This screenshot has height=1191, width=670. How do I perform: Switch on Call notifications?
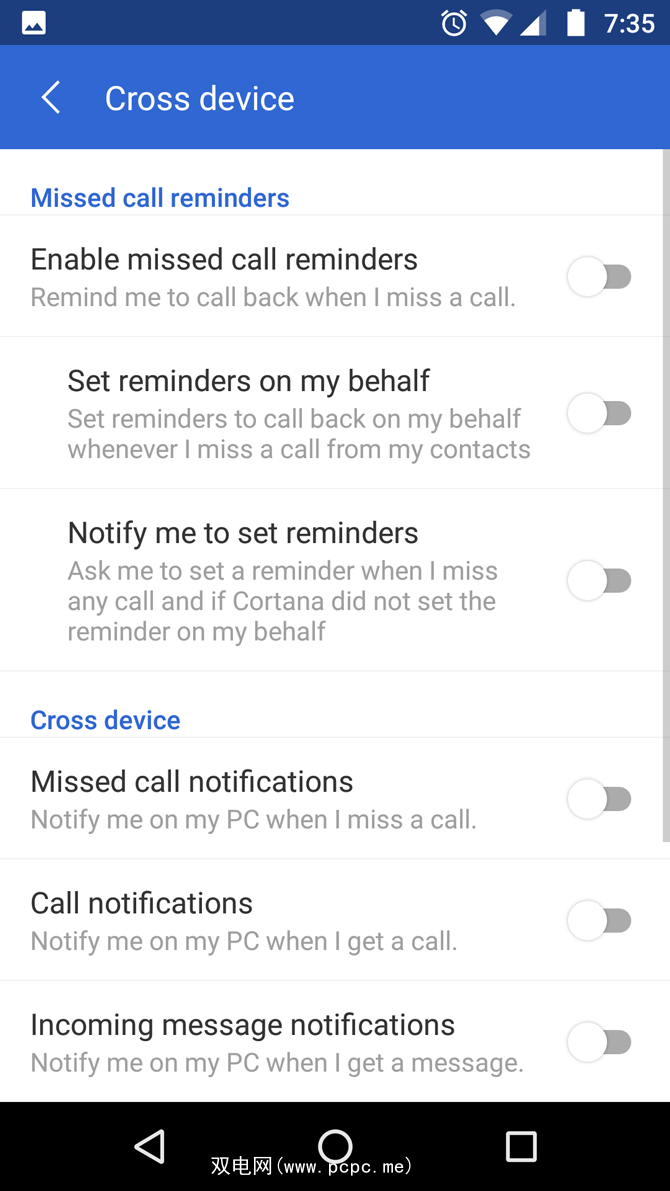coord(599,920)
